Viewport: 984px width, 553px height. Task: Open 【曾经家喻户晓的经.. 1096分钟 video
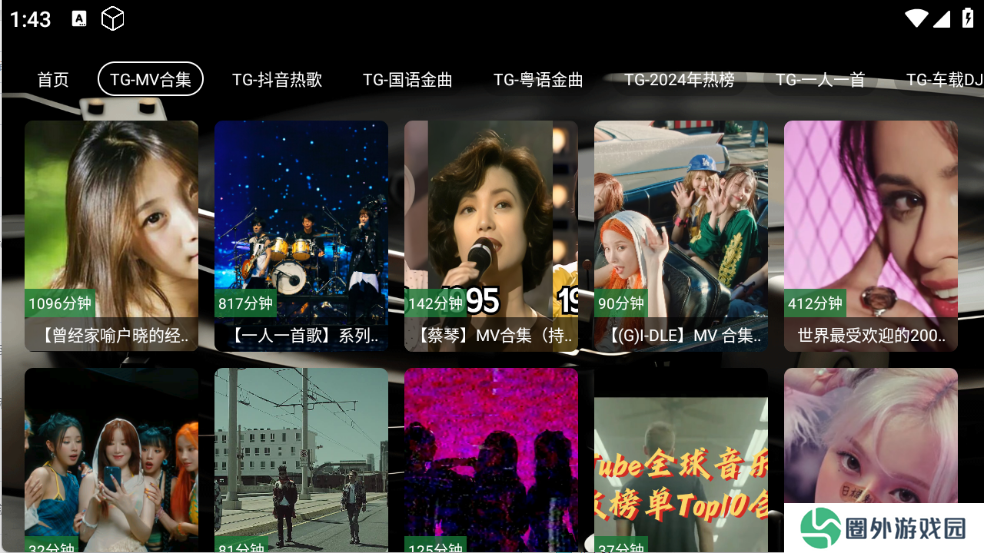coord(111,235)
